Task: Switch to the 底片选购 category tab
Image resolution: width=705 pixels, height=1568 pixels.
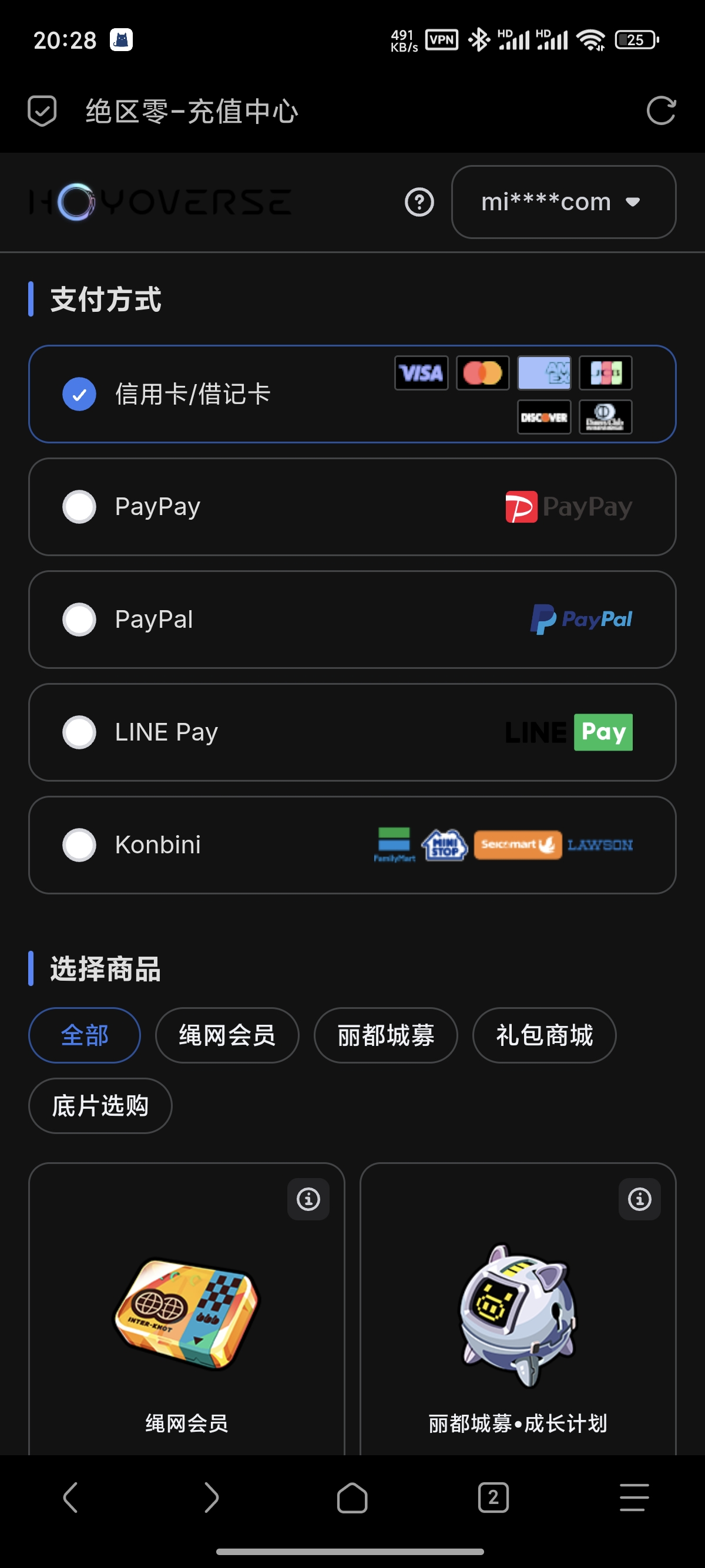Action: pos(100,1106)
